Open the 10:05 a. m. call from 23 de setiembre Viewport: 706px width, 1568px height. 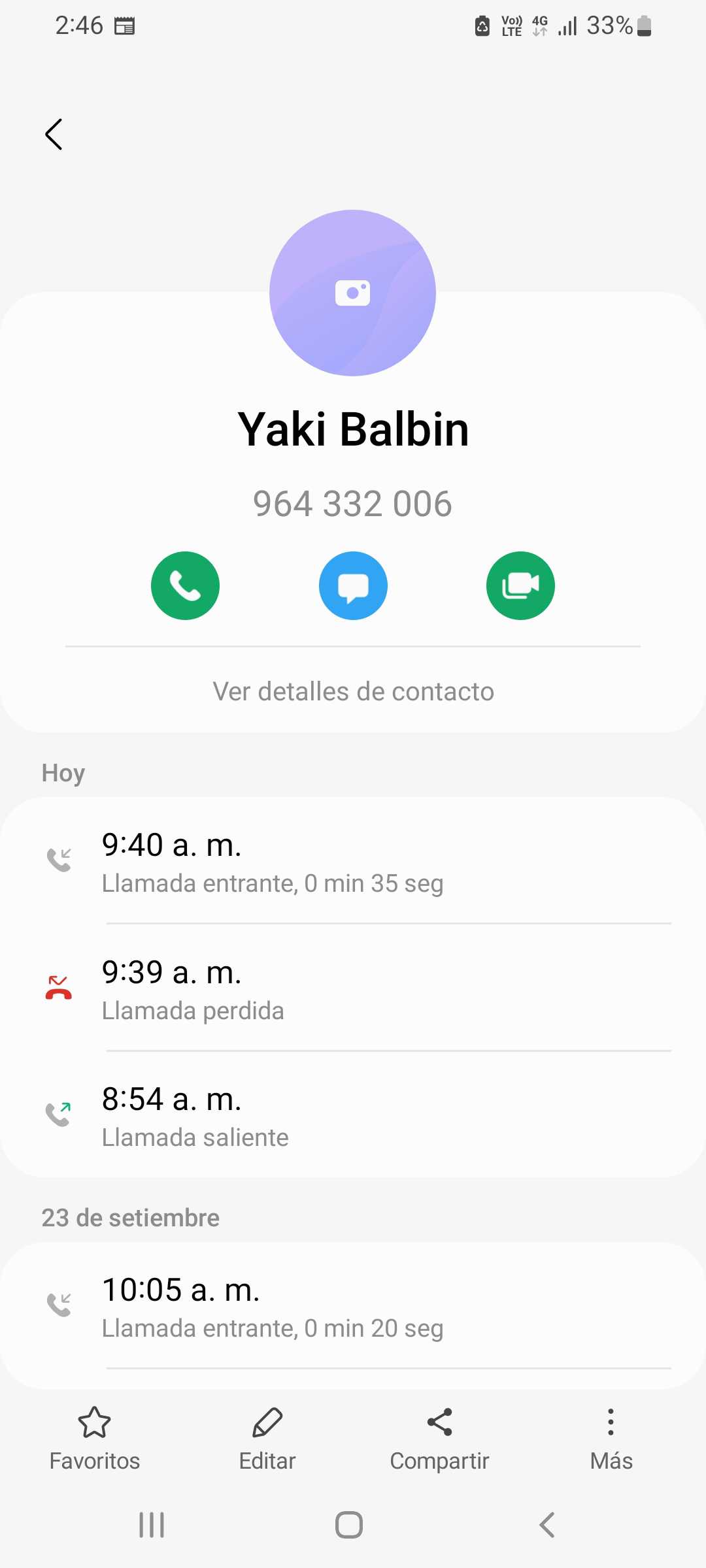[353, 1307]
